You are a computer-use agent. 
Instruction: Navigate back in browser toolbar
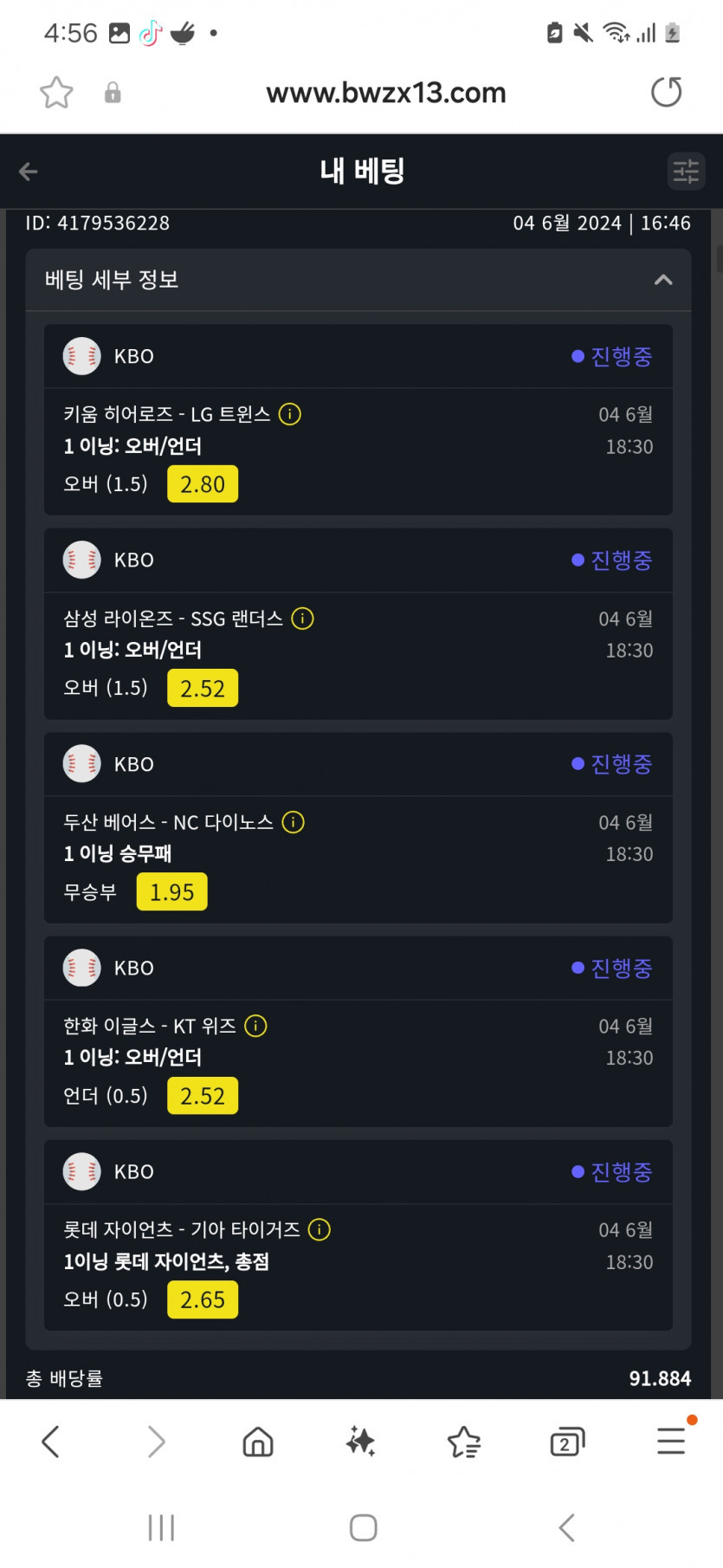coord(51,1442)
